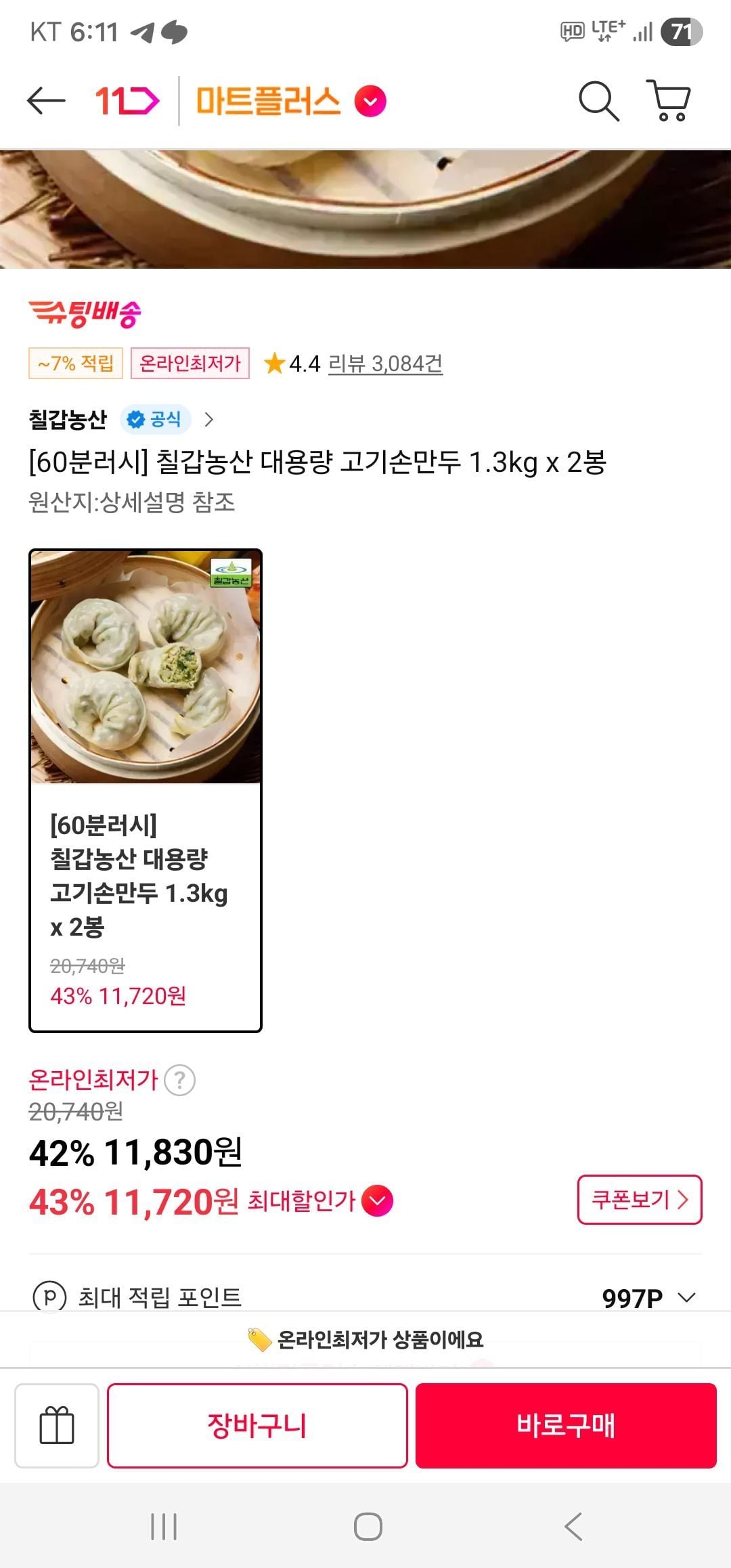
Task: Open 리뷰 3,084건 reviews link
Action: 385,364
